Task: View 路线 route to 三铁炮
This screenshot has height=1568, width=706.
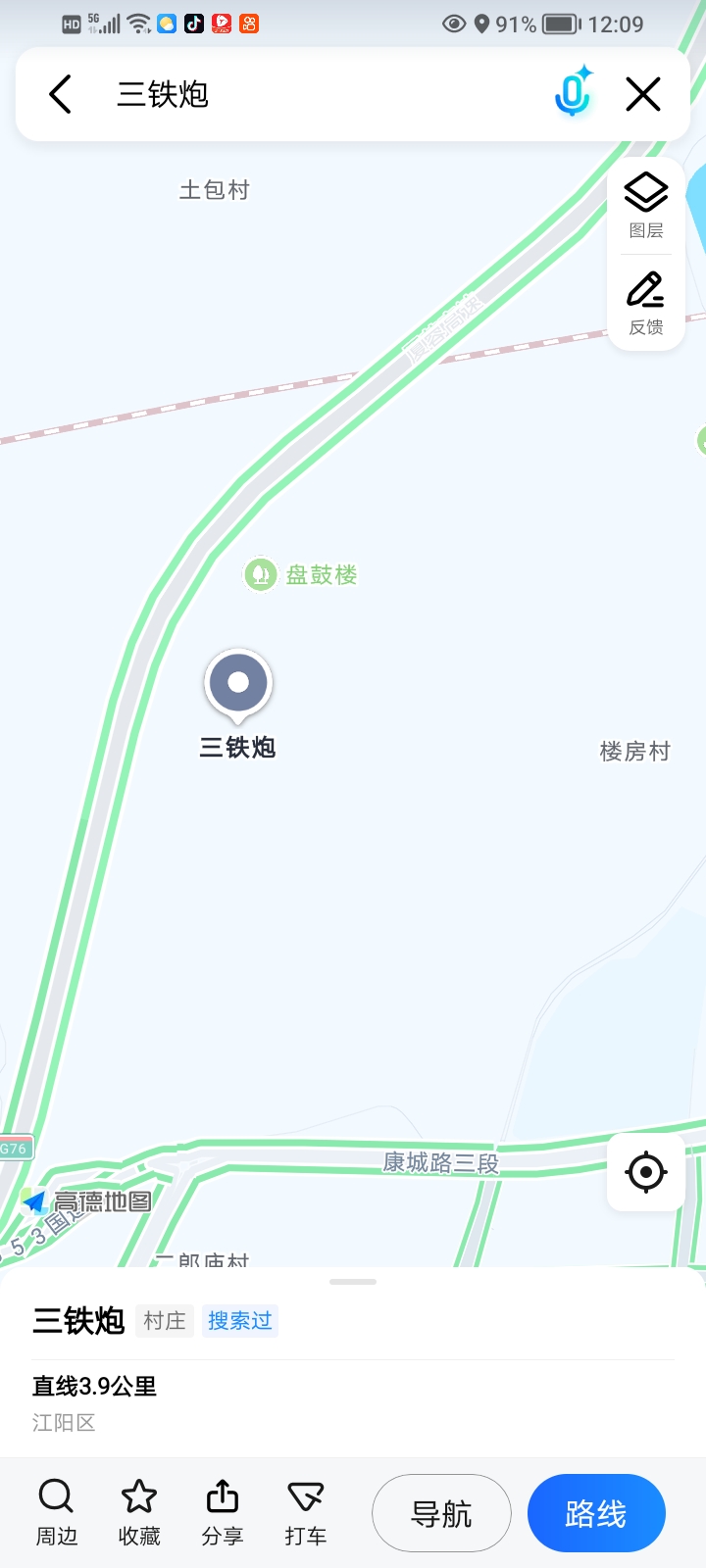Action: (596, 1513)
